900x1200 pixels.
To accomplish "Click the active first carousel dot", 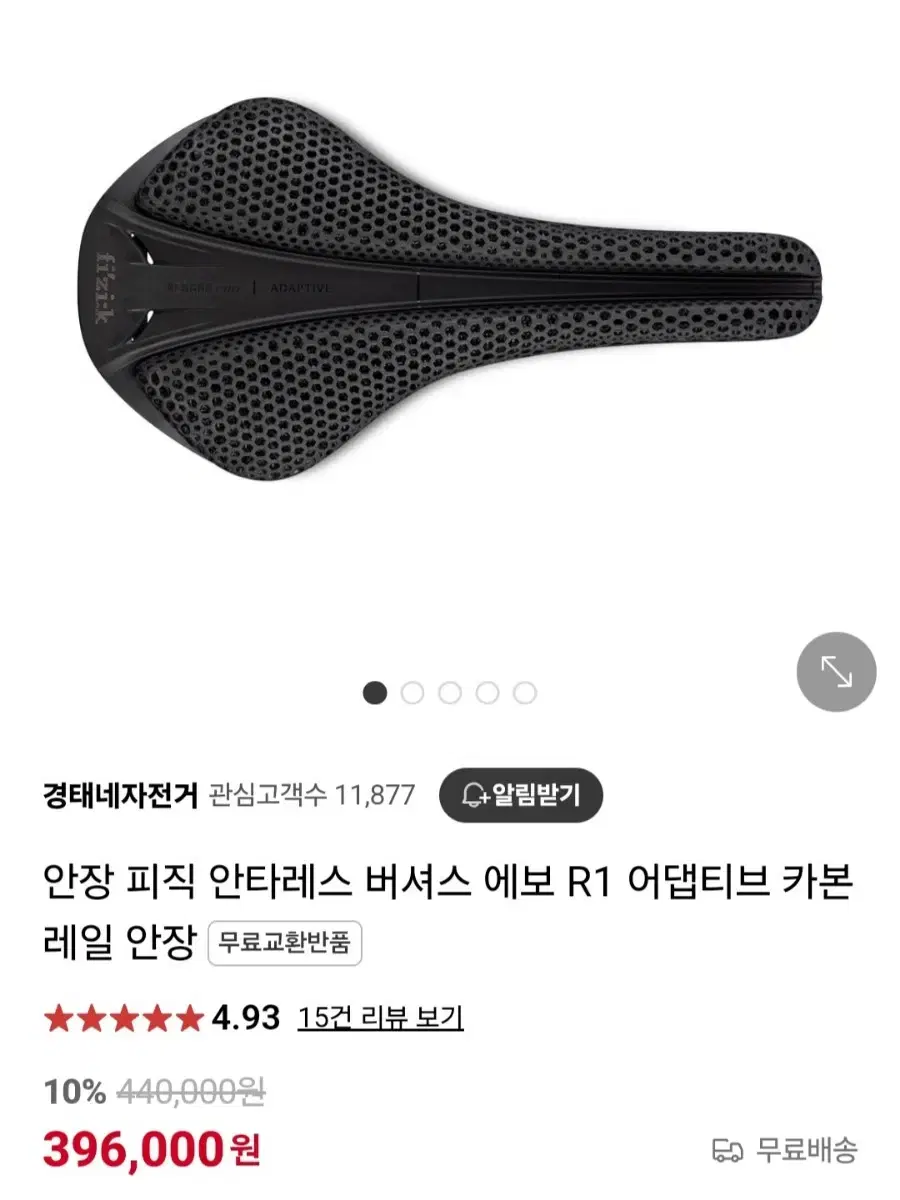I will (375, 691).
